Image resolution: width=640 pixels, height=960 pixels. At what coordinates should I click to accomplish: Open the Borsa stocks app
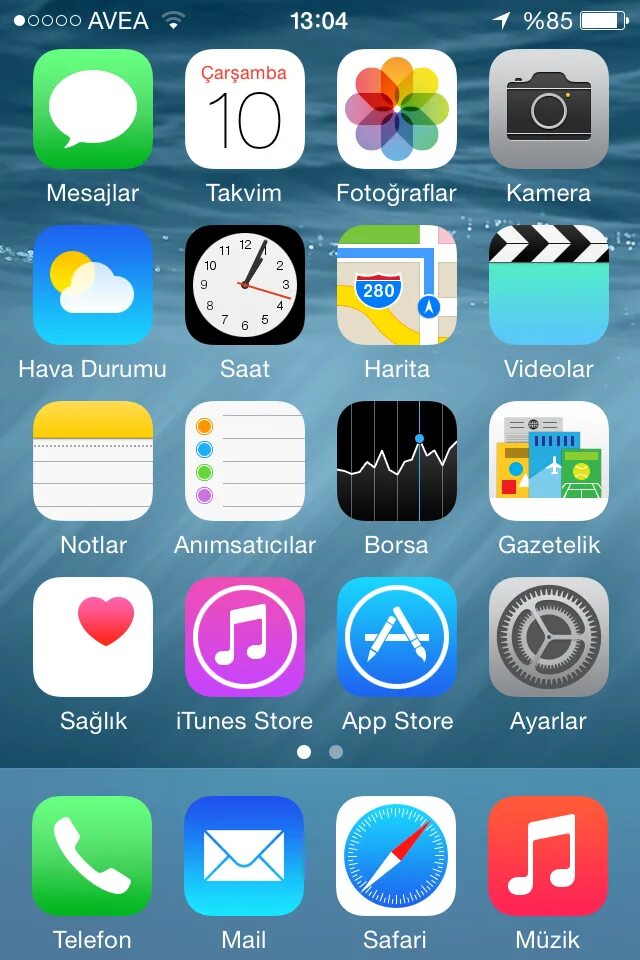tap(397, 461)
